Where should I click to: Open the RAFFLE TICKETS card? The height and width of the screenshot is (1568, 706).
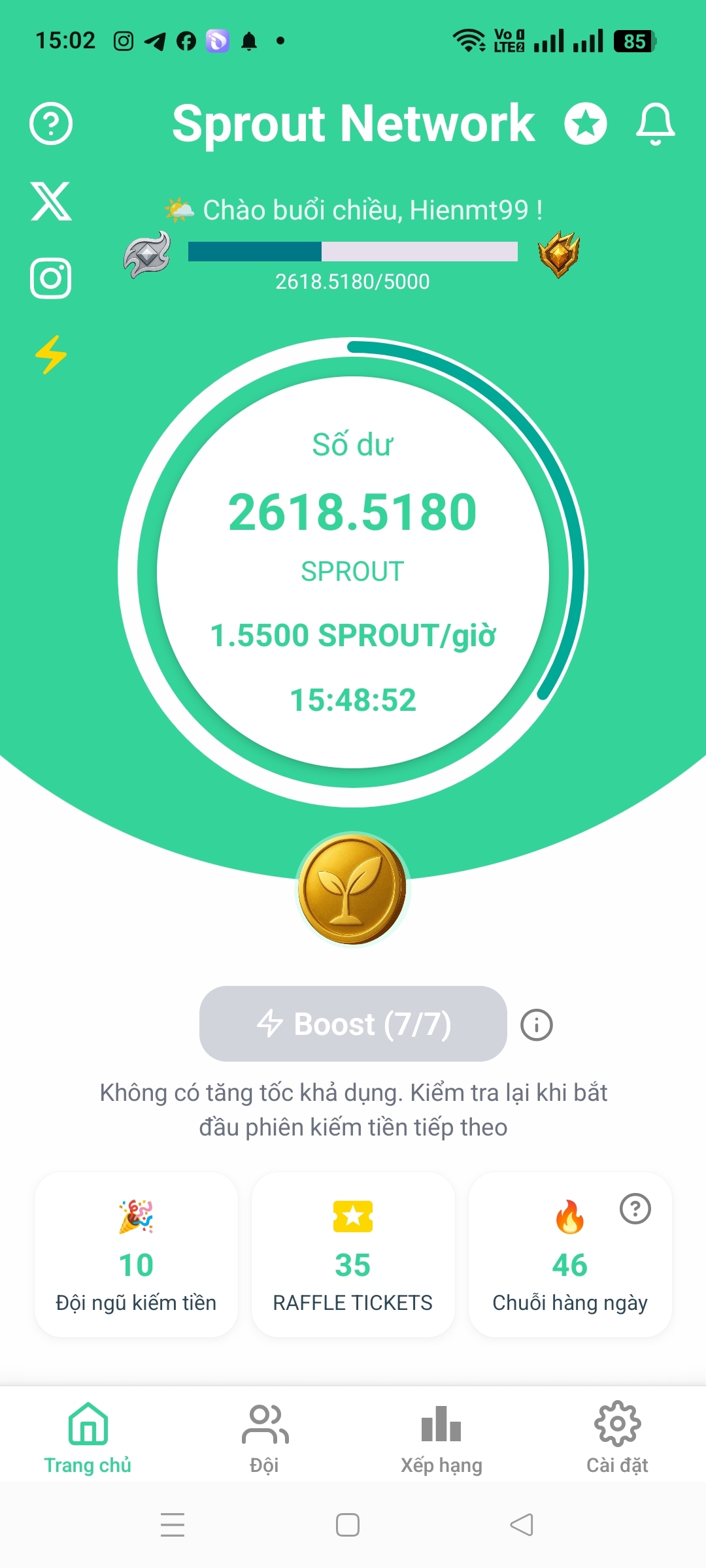[353, 1254]
